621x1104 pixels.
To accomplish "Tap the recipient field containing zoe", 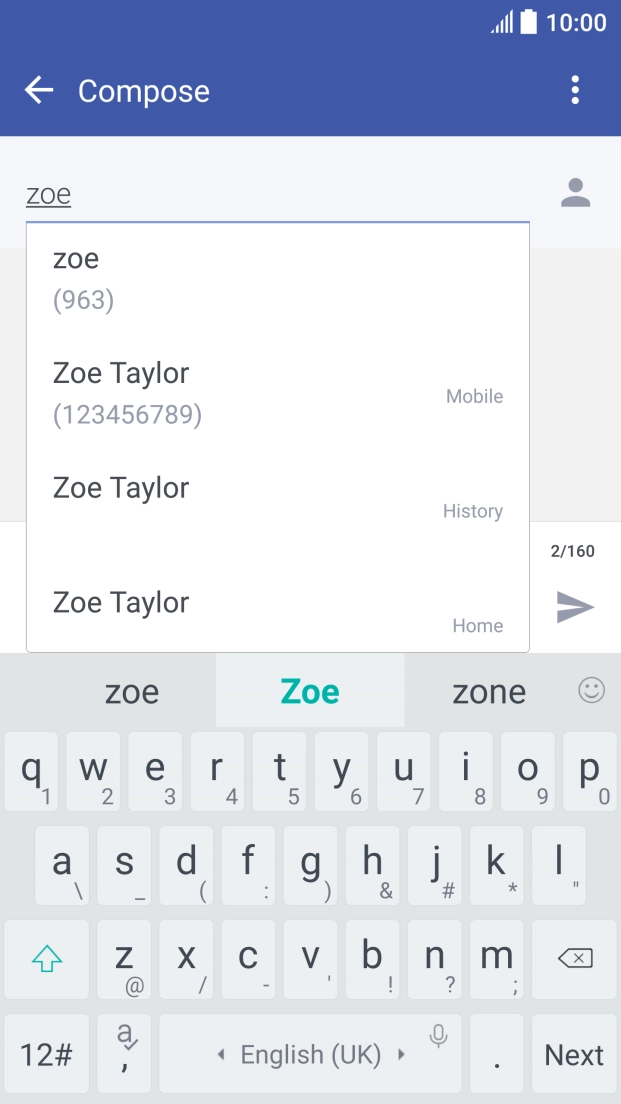I will [276, 194].
